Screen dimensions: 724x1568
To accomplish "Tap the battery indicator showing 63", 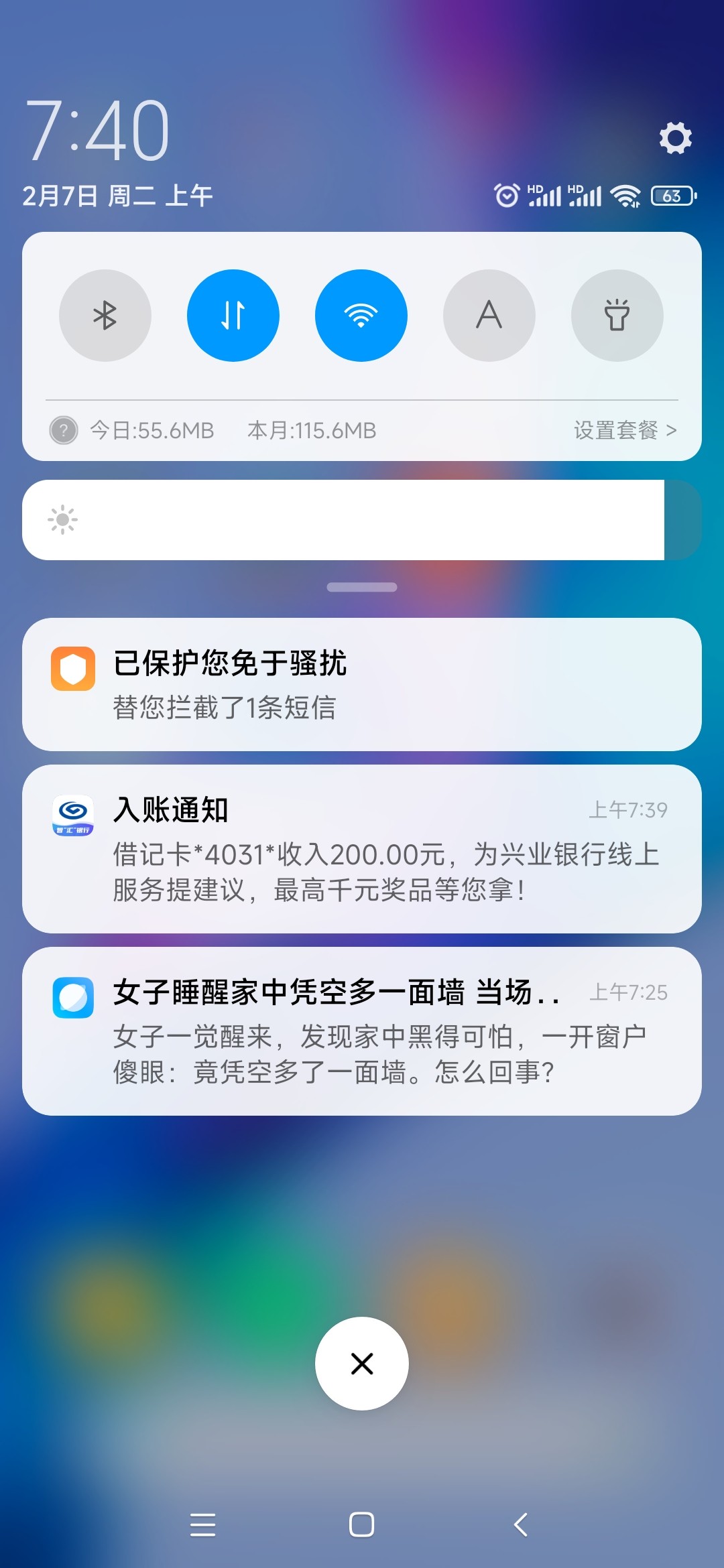I will pyautogui.click(x=672, y=195).
